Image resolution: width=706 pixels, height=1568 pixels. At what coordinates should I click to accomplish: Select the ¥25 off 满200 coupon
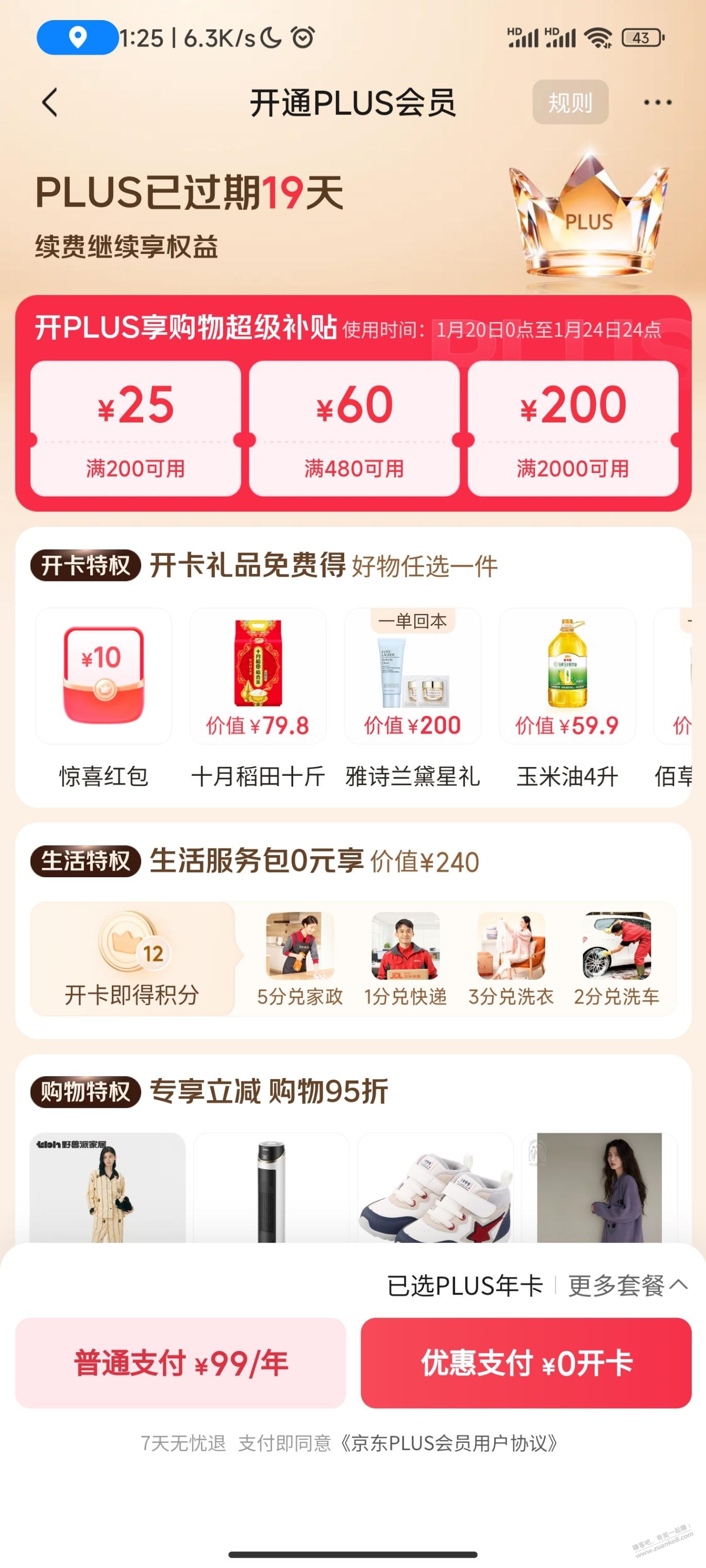(135, 428)
